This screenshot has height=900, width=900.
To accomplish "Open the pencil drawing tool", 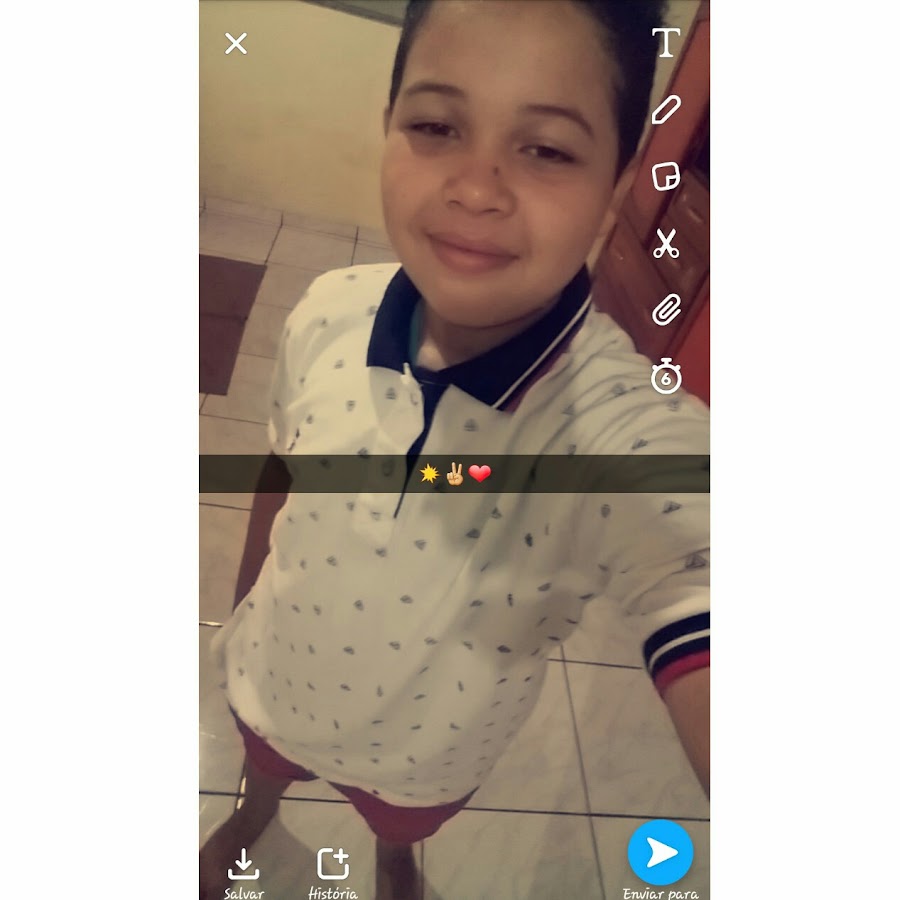I will (666, 110).
